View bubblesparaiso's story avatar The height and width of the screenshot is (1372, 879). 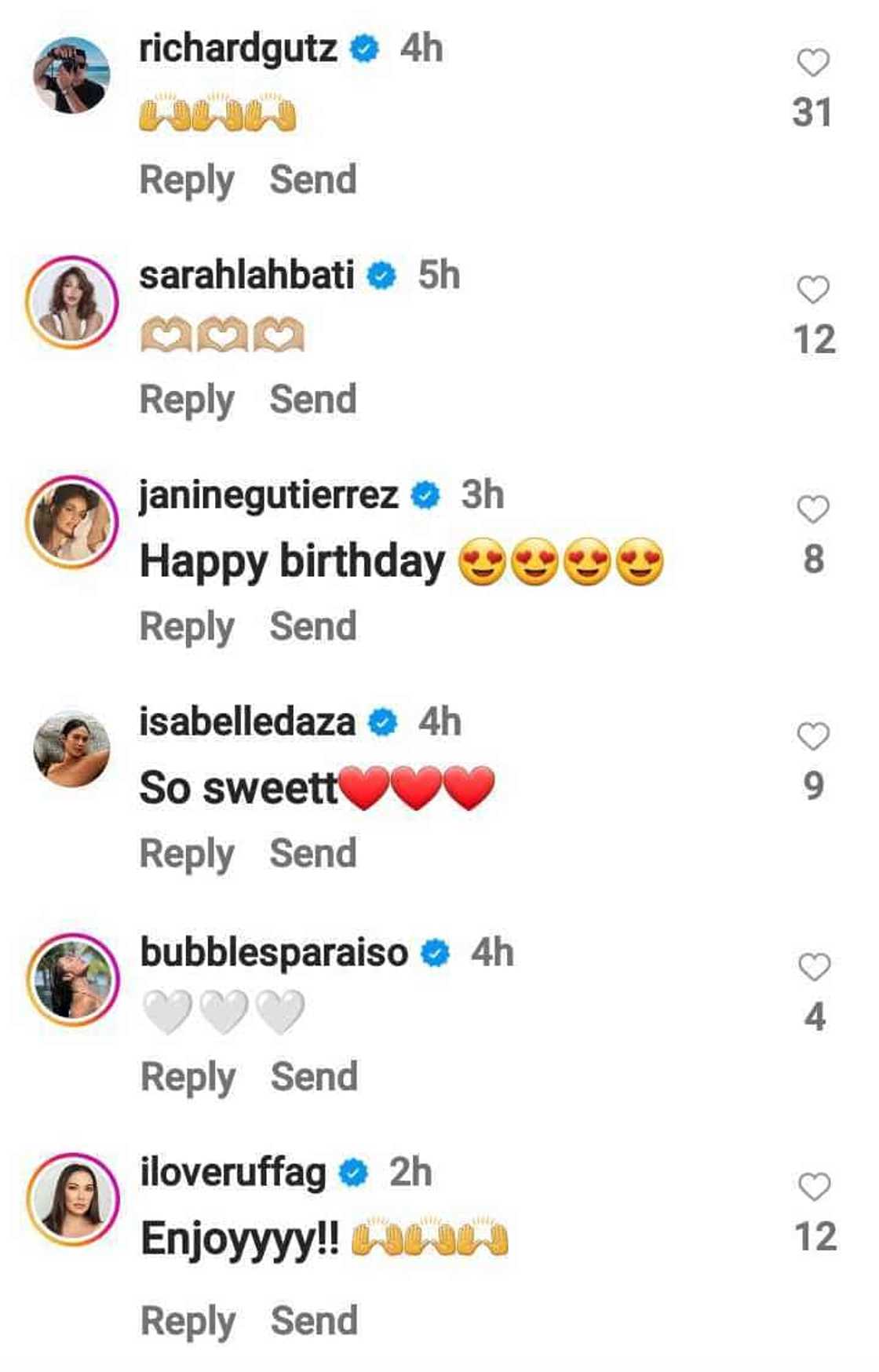tap(72, 979)
